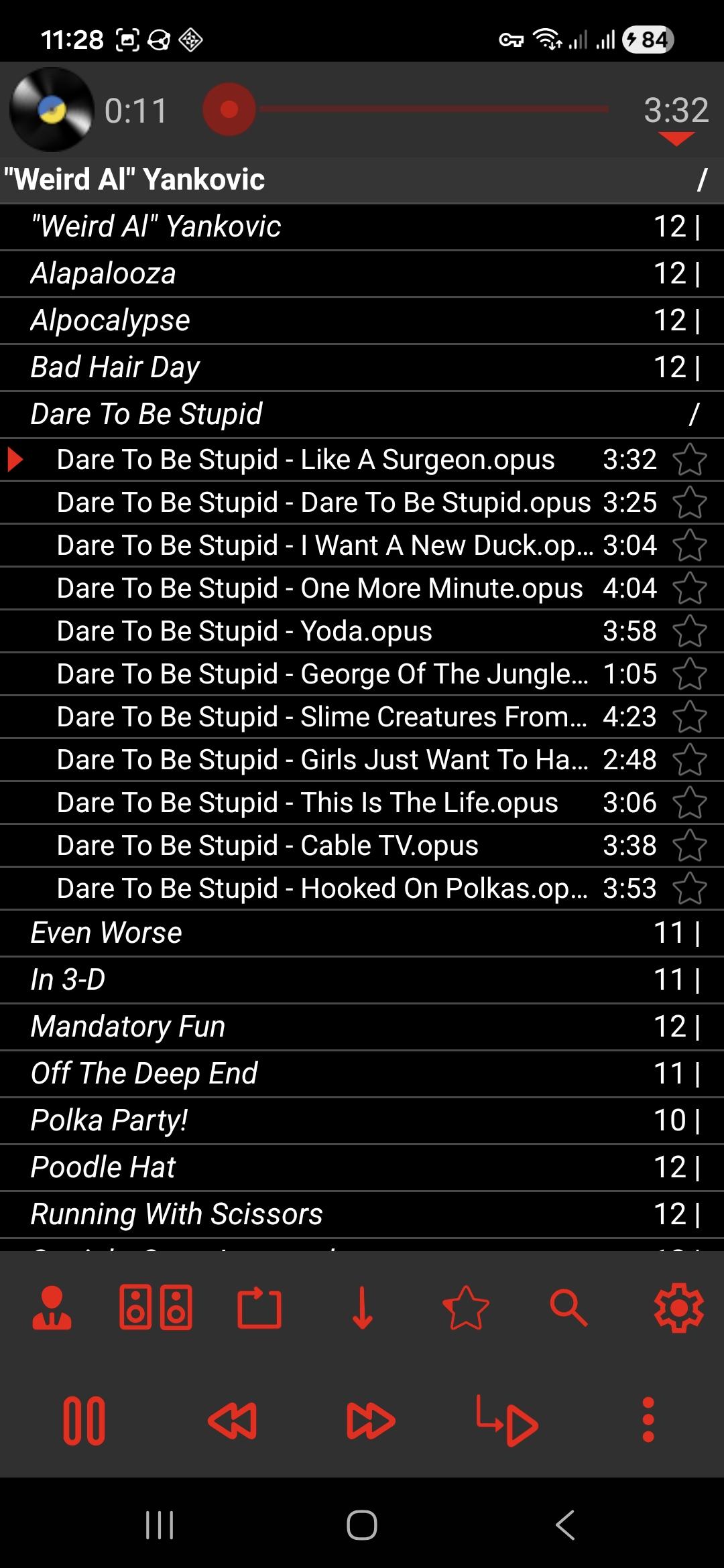This screenshot has width=724, height=1568.
Task: Tap the speakers icon in the toolbar
Action: [156, 1307]
